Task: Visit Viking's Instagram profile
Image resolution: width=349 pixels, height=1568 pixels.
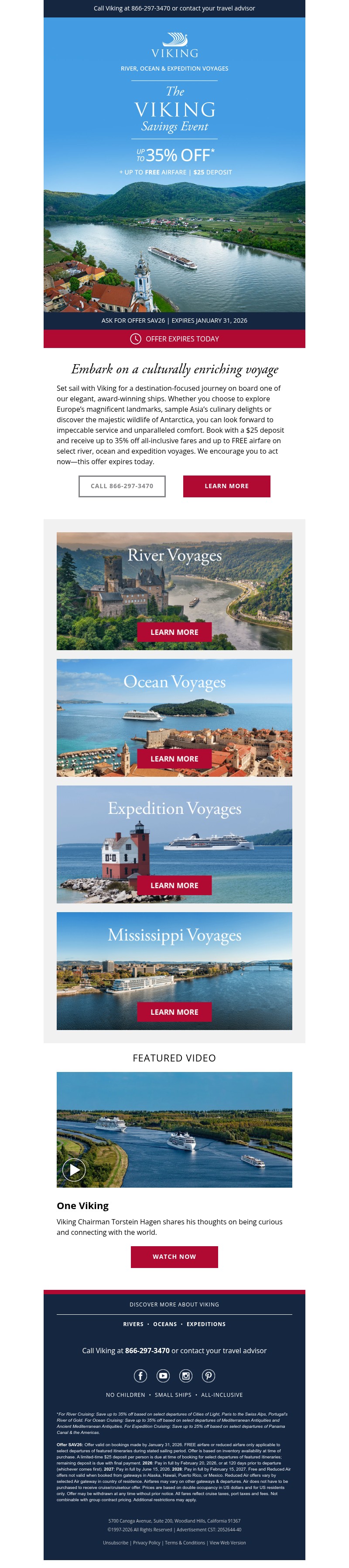Action: coord(185,1375)
